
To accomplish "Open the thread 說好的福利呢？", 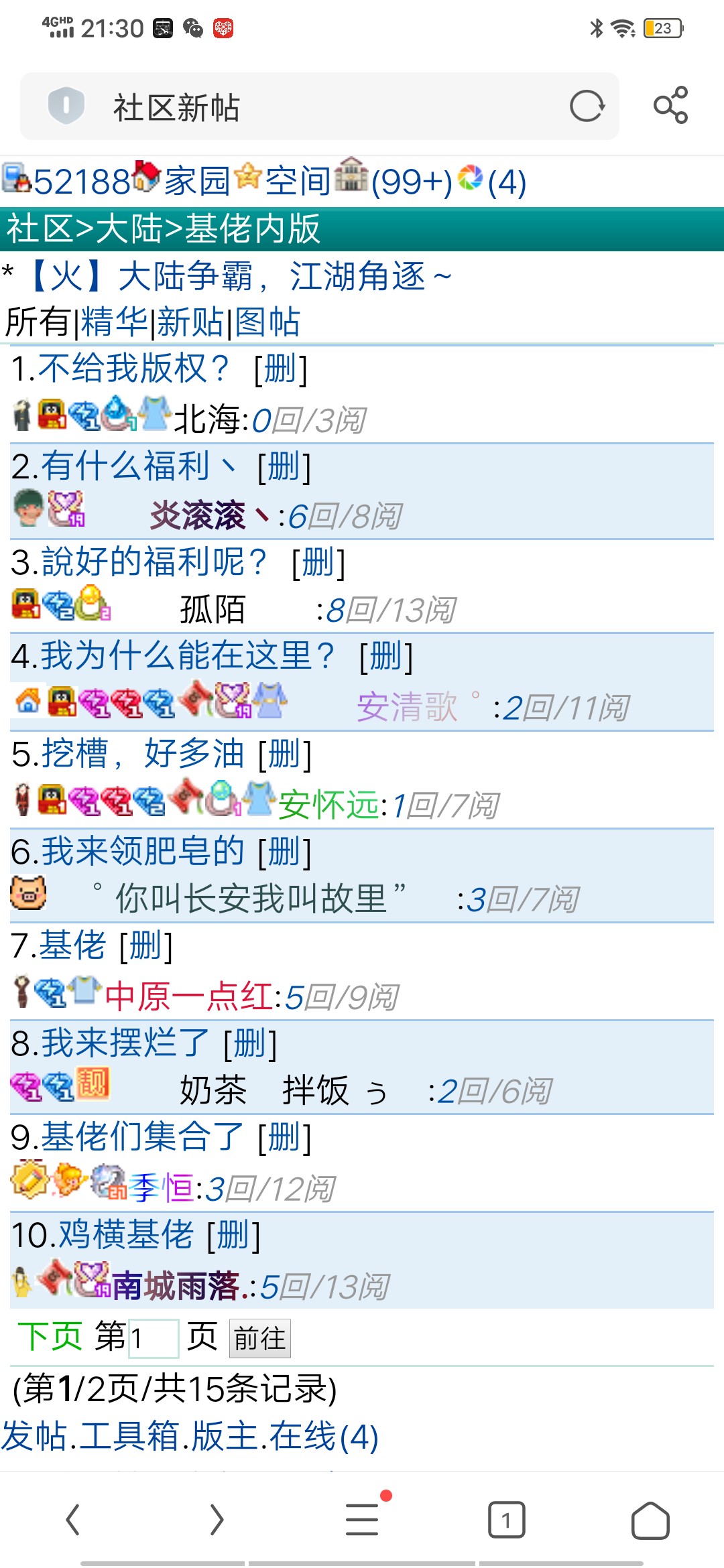I will pyautogui.click(x=154, y=562).
